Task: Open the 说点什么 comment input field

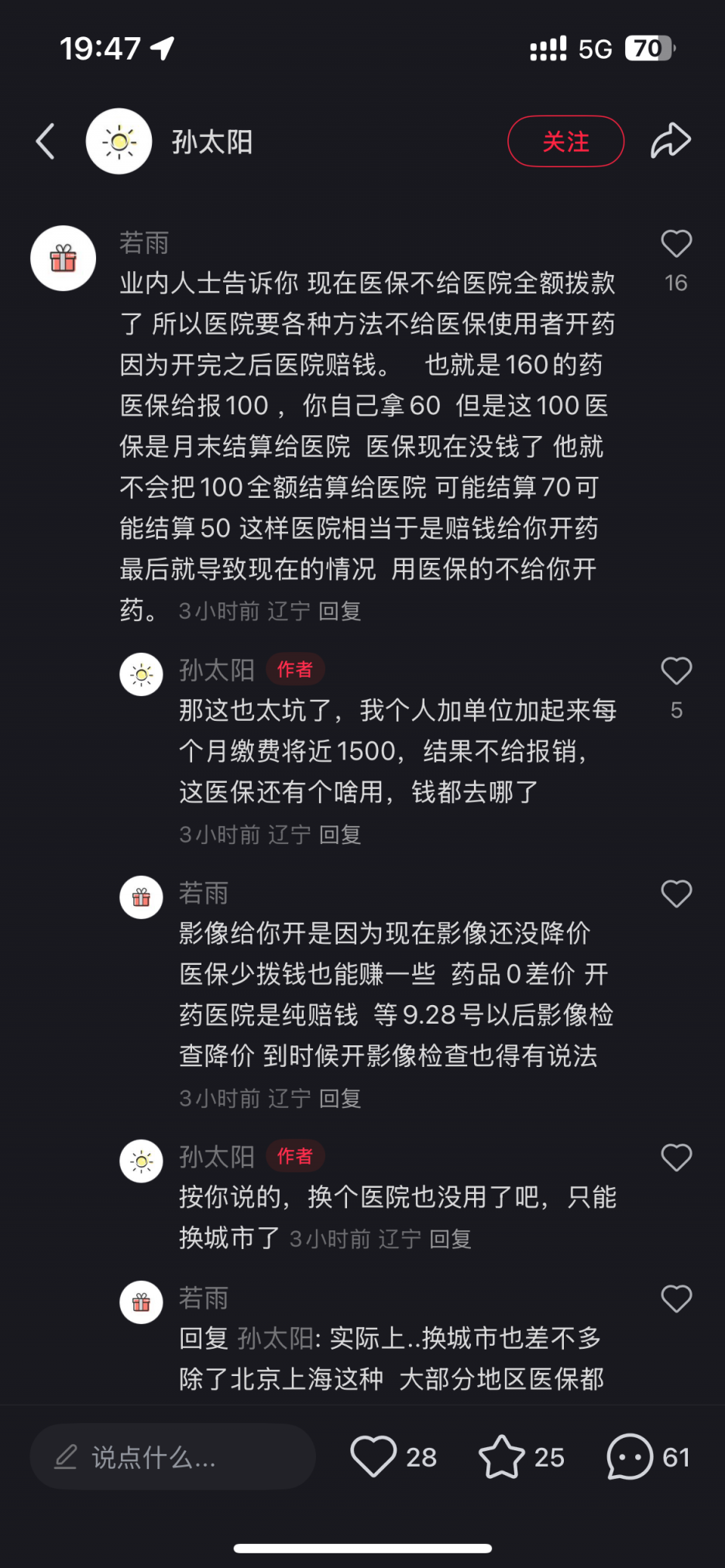Action: [173, 1457]
